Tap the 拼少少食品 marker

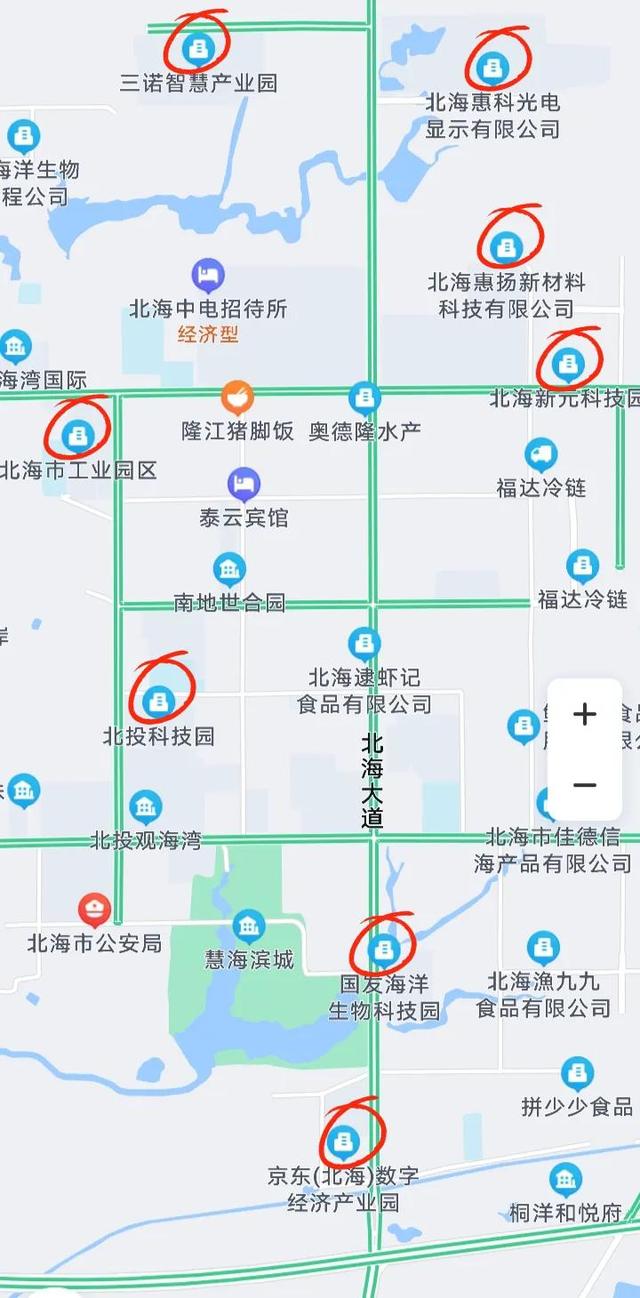click(x=576, y=1074)
